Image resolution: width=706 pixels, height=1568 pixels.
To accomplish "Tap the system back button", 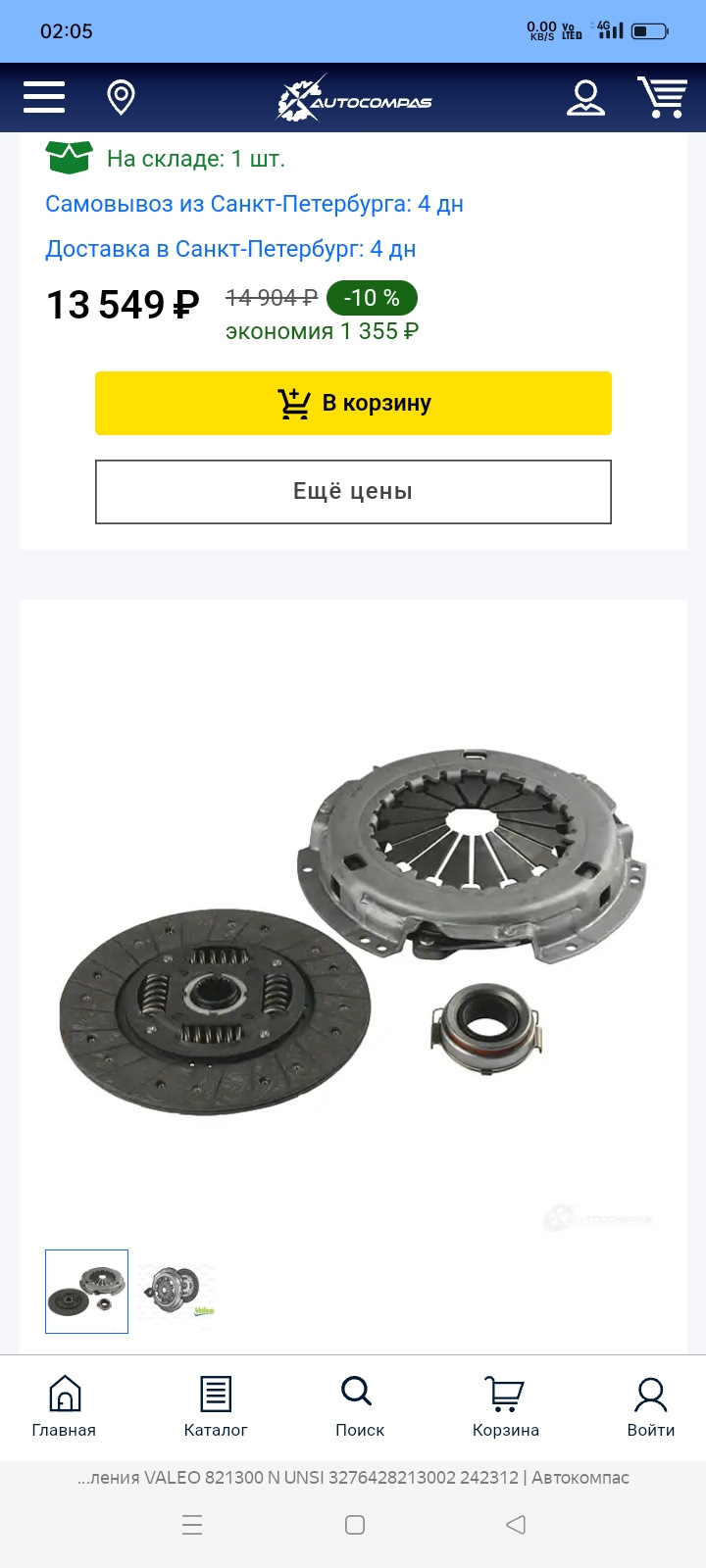I will [516, 1524].
